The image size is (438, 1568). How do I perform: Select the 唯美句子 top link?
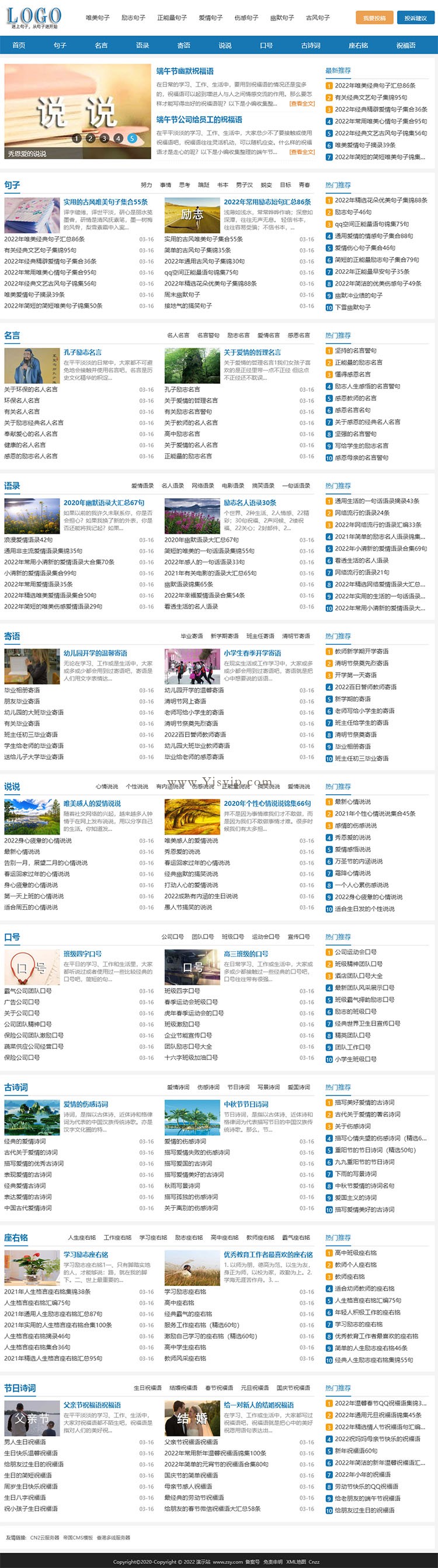tap(98, 18)
